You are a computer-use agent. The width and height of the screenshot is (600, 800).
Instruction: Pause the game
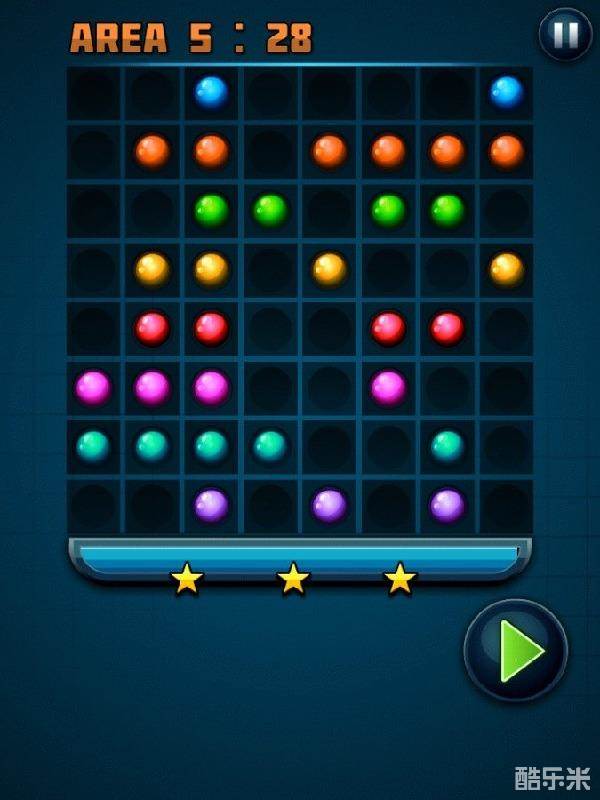pos(565,35)
